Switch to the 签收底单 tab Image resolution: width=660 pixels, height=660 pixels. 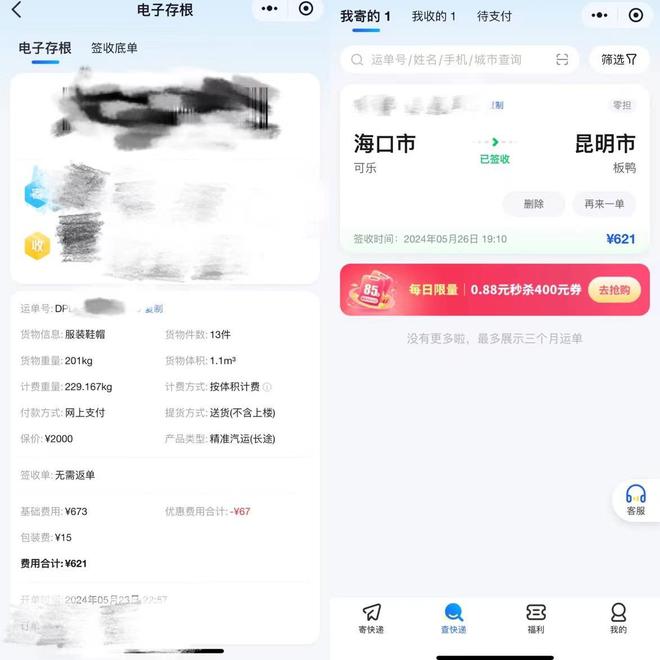pyautogui.click(x=114, y=48)
